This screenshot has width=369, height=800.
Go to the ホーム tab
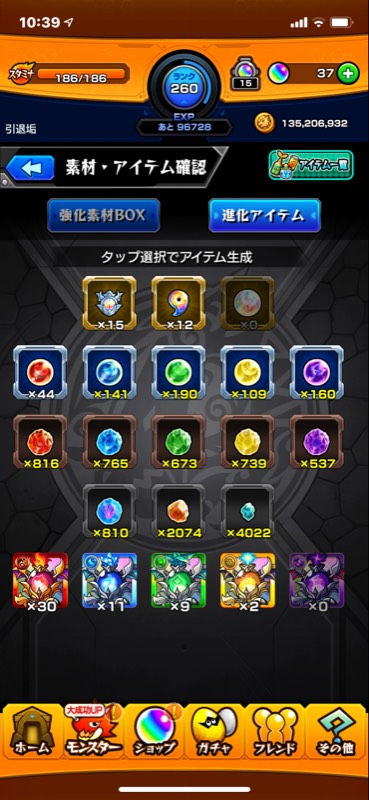[32, 732]
